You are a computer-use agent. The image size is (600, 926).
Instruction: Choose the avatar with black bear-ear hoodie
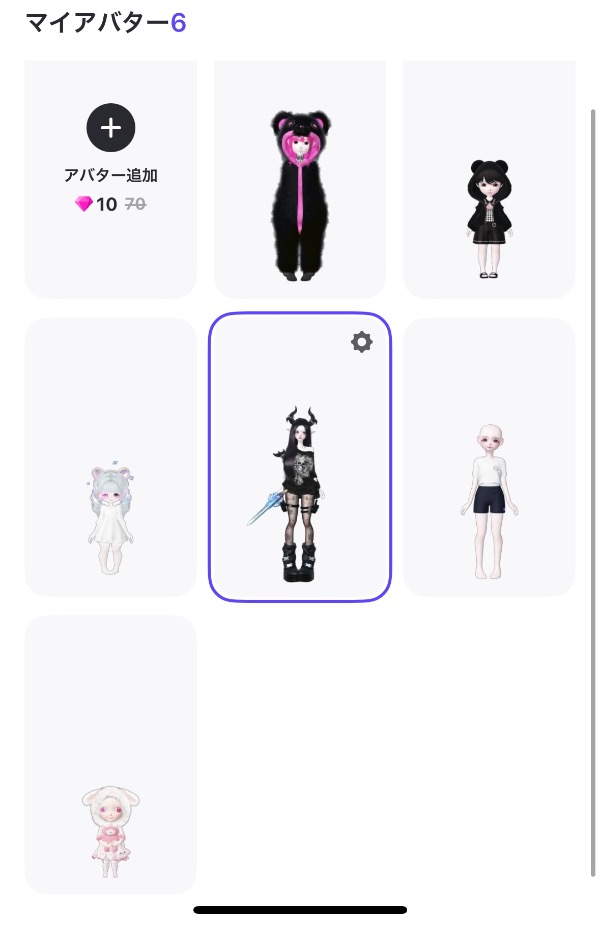pos(488,217)
